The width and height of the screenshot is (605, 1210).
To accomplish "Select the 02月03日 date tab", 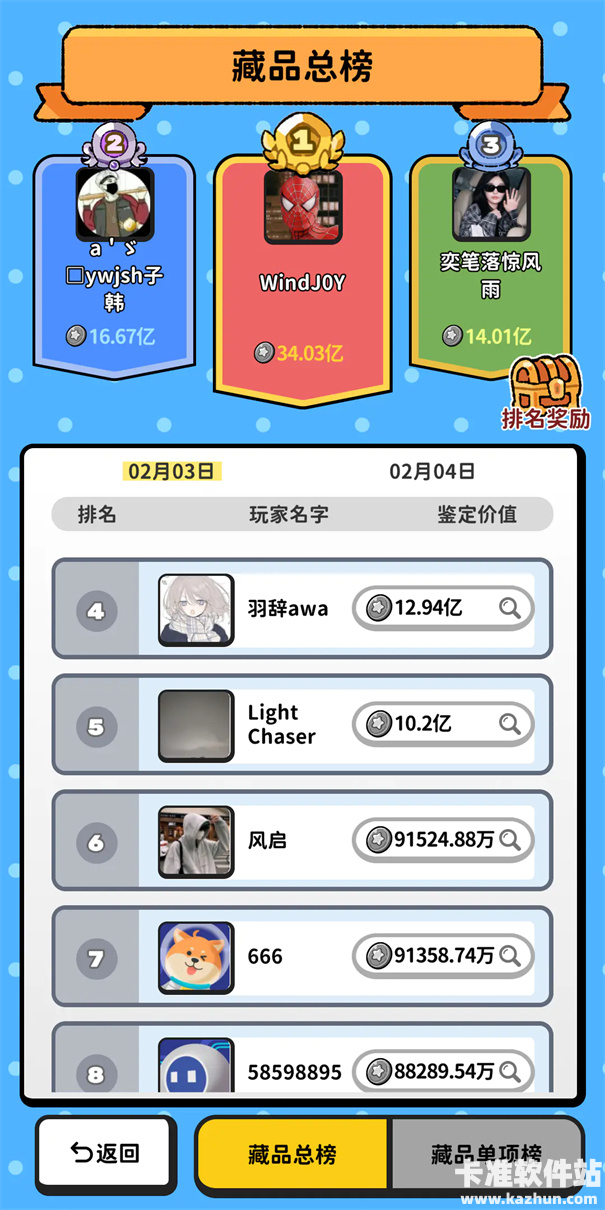I will [172, 471].
